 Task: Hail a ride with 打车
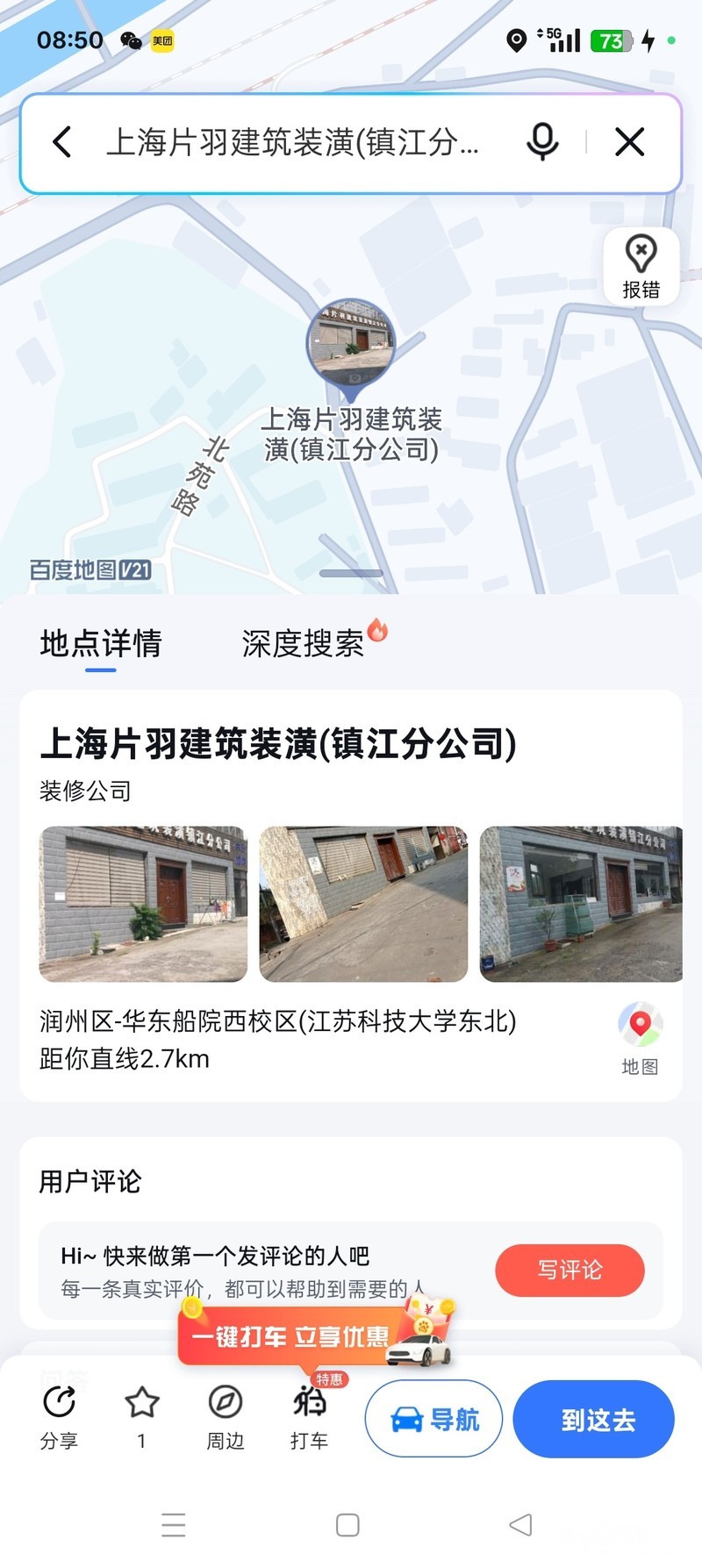pyautogui.click(x=309, y=1415)
